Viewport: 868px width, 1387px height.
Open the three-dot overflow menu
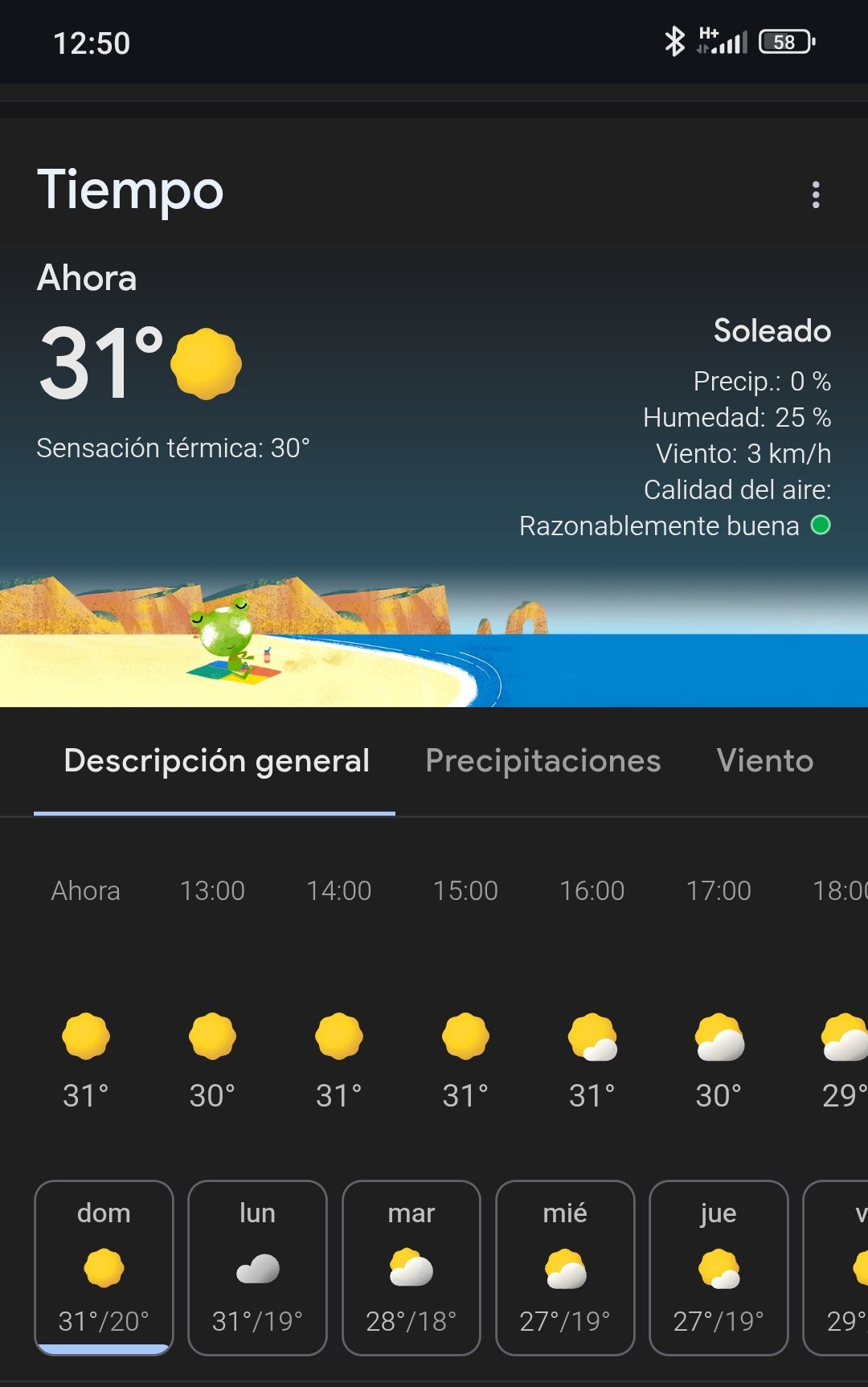tap(816, 194)
